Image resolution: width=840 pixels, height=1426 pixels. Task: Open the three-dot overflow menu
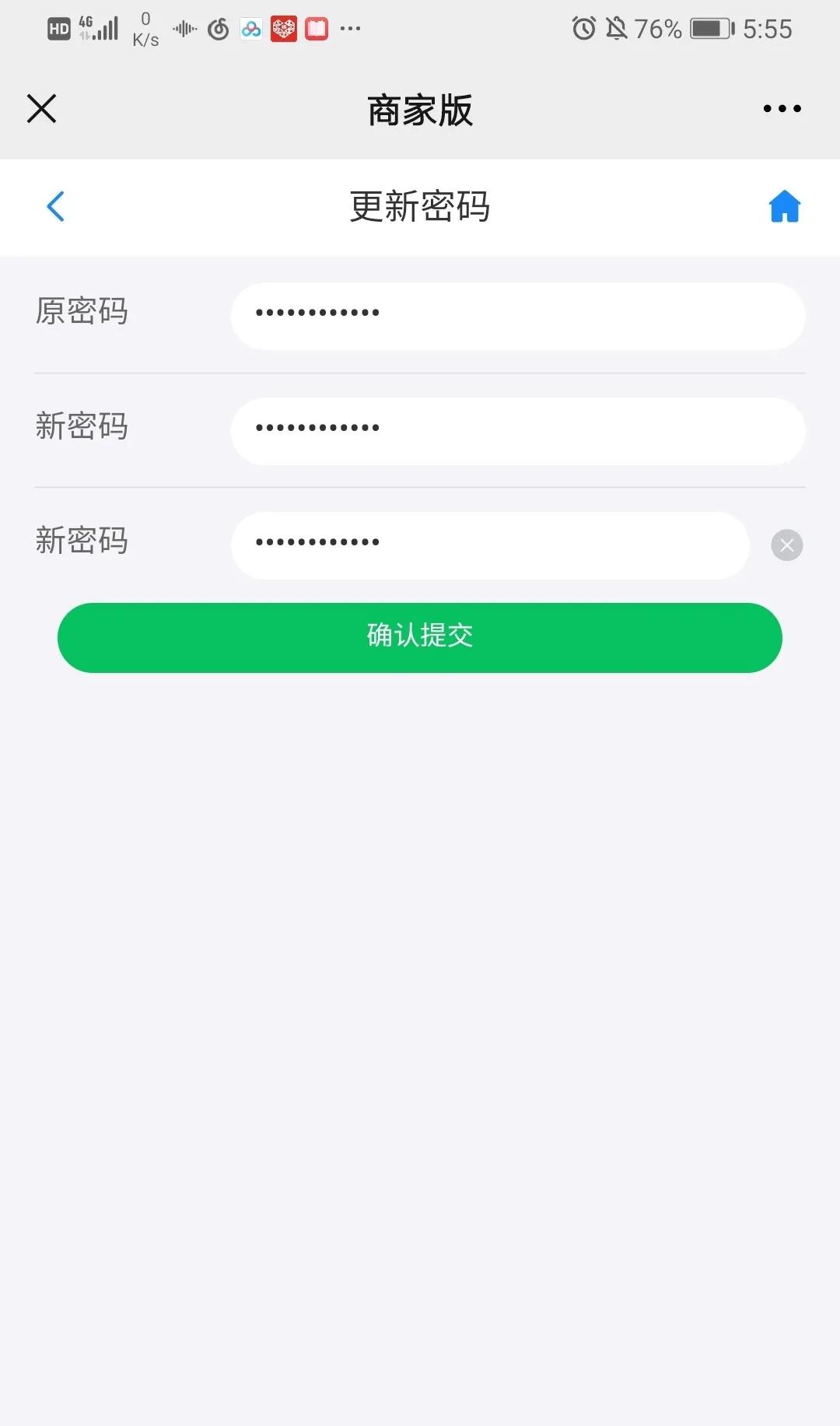coord(782,108)
